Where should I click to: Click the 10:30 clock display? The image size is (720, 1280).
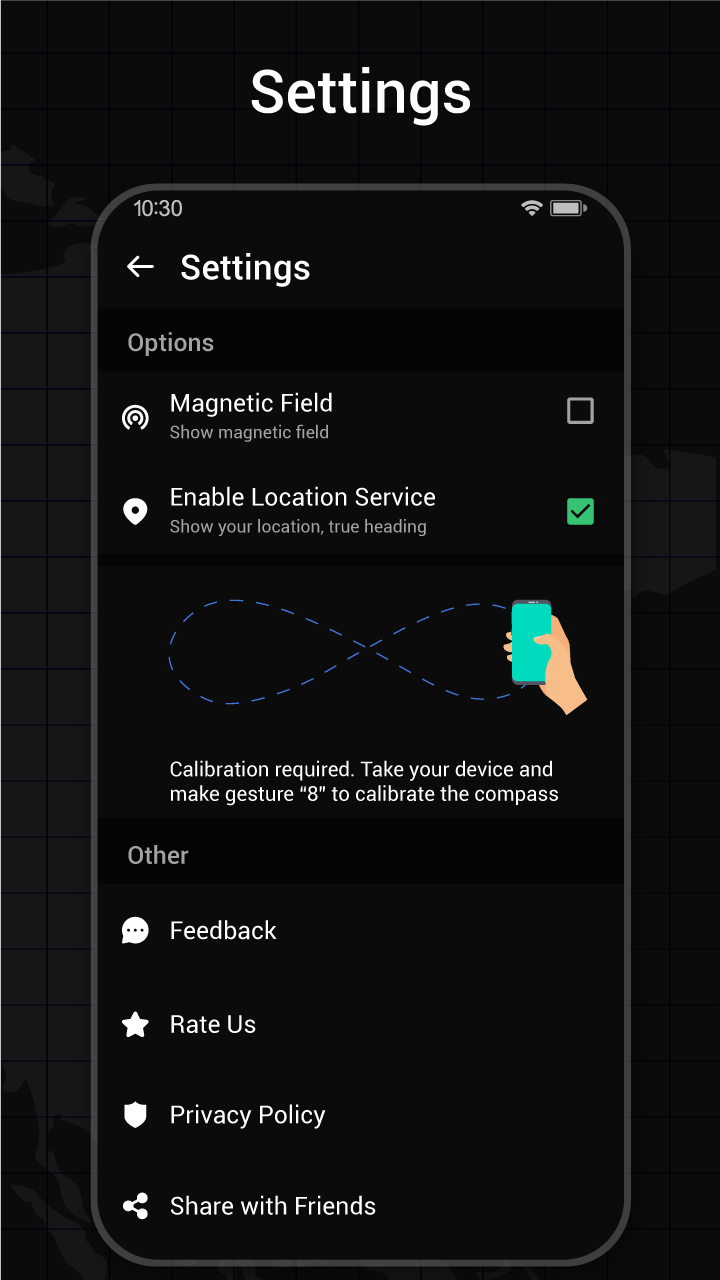click(157, 208)
